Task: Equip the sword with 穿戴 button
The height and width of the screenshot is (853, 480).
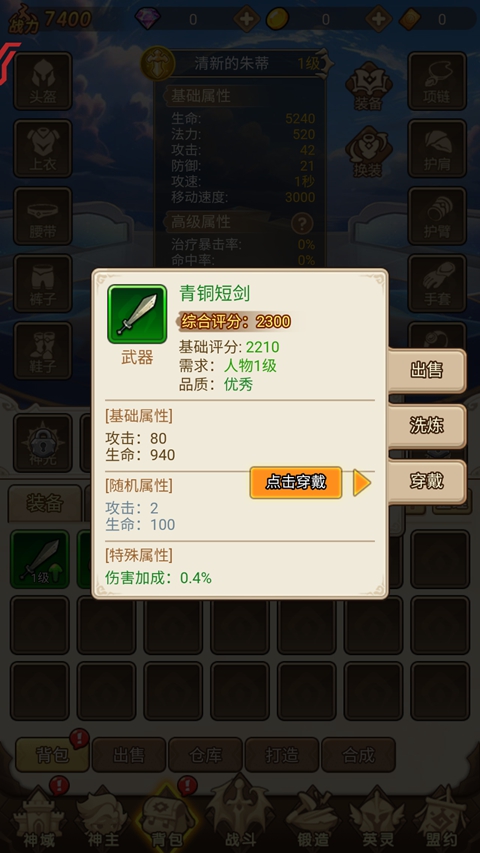Action: point(427,481)
